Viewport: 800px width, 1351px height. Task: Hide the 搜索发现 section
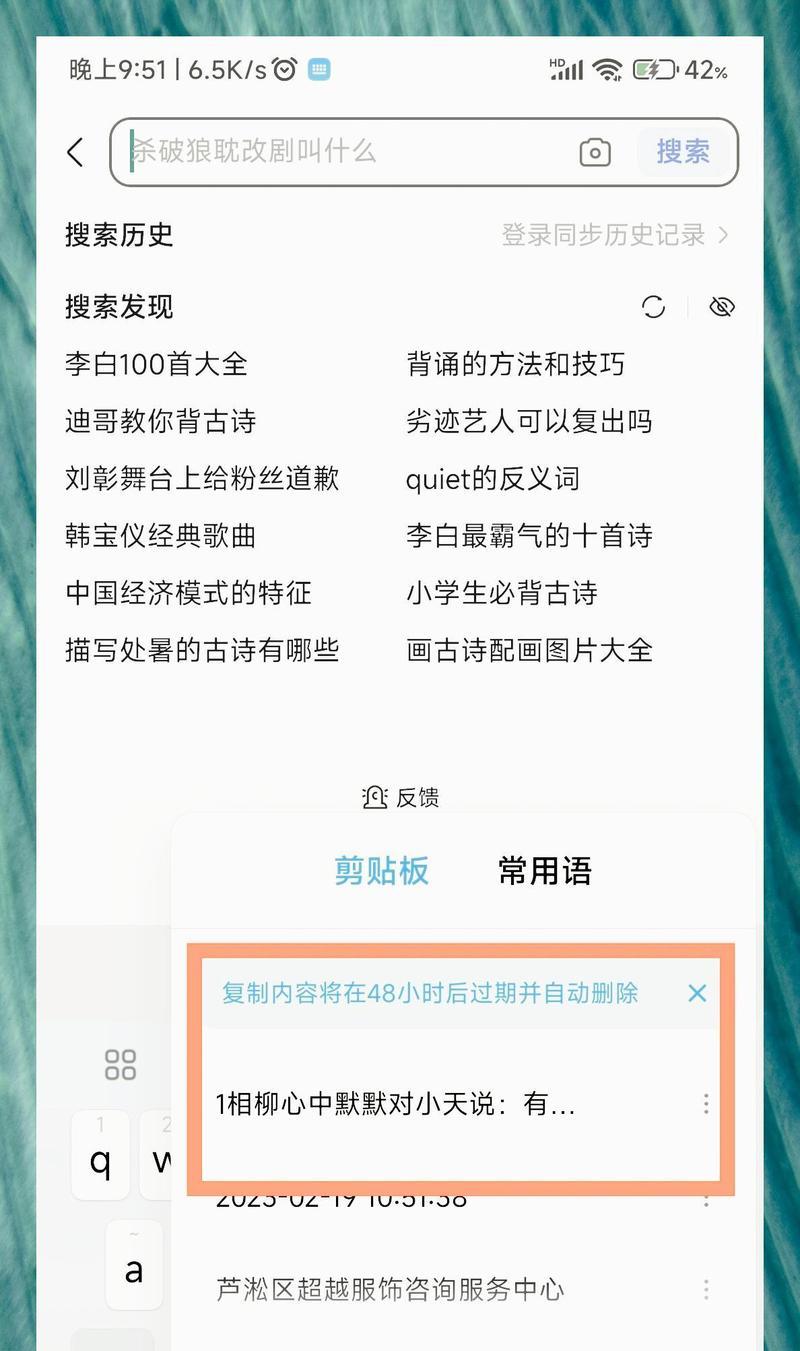point(721,307)
